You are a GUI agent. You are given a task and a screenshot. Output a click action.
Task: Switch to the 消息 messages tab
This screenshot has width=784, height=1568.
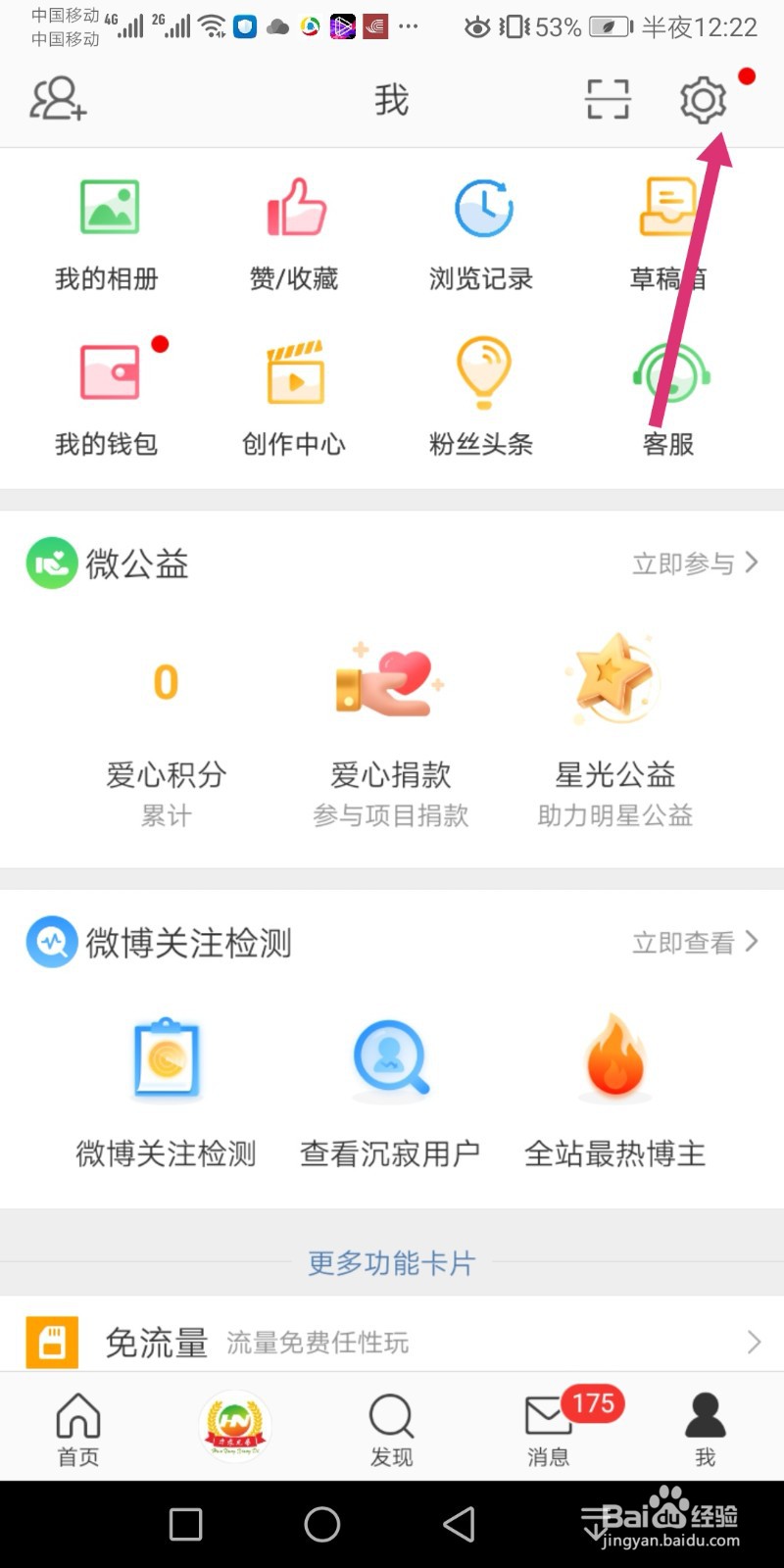point(548,1426)
